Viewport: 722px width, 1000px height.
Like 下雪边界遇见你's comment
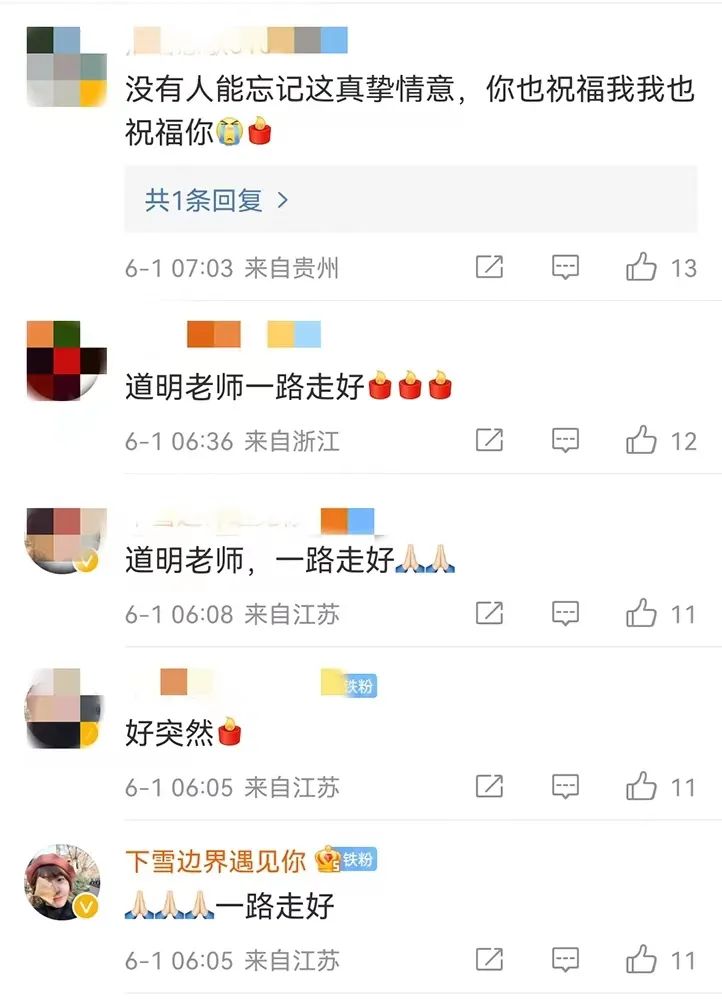tap(642, 960)
